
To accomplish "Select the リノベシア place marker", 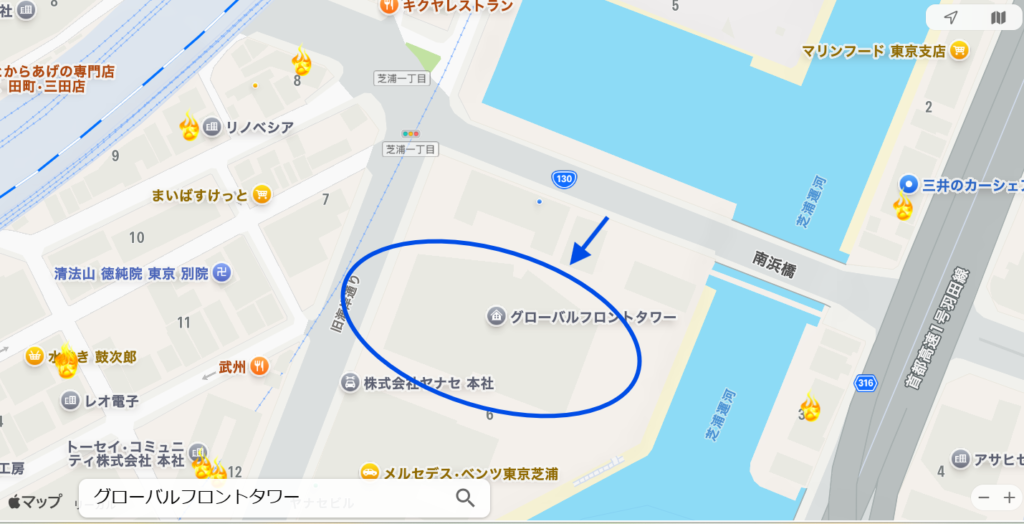I will coord(212,127).
